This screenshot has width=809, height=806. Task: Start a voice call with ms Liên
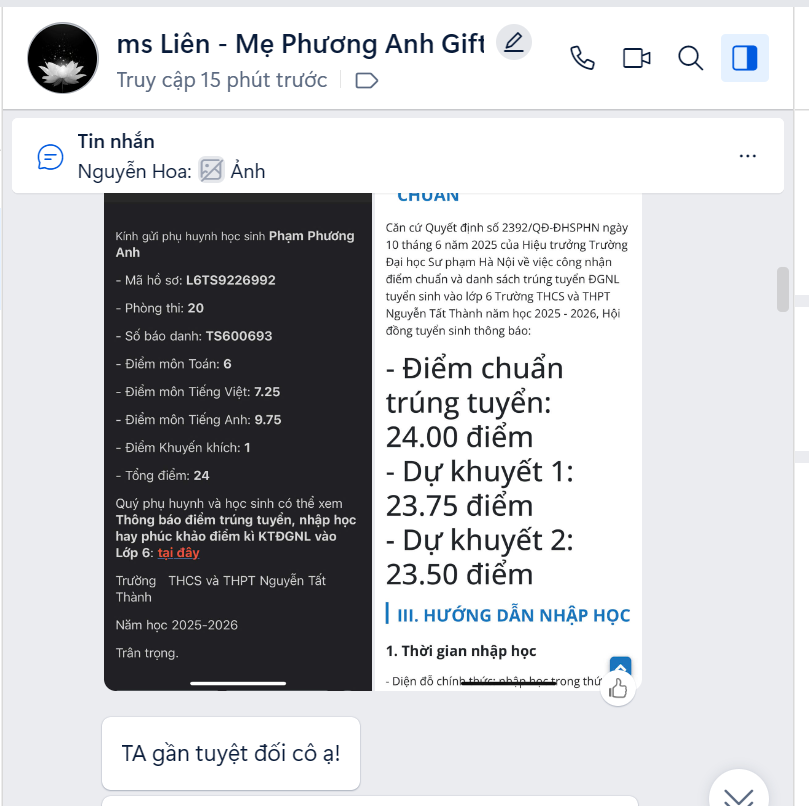click(582, 58)
